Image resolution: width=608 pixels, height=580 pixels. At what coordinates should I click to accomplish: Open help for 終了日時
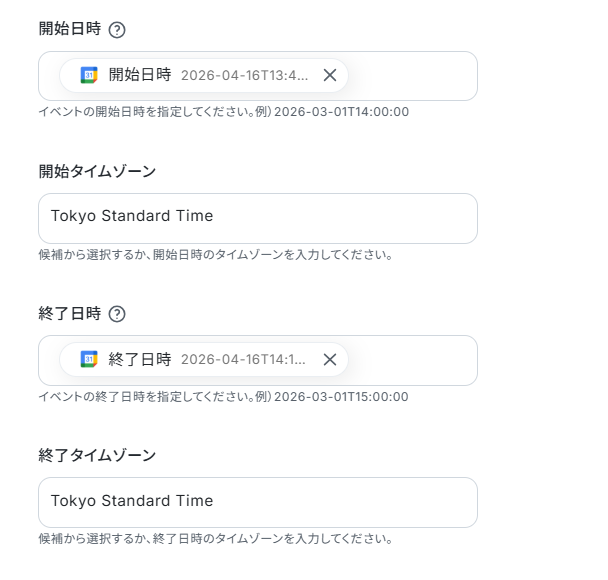coord(117,314)
